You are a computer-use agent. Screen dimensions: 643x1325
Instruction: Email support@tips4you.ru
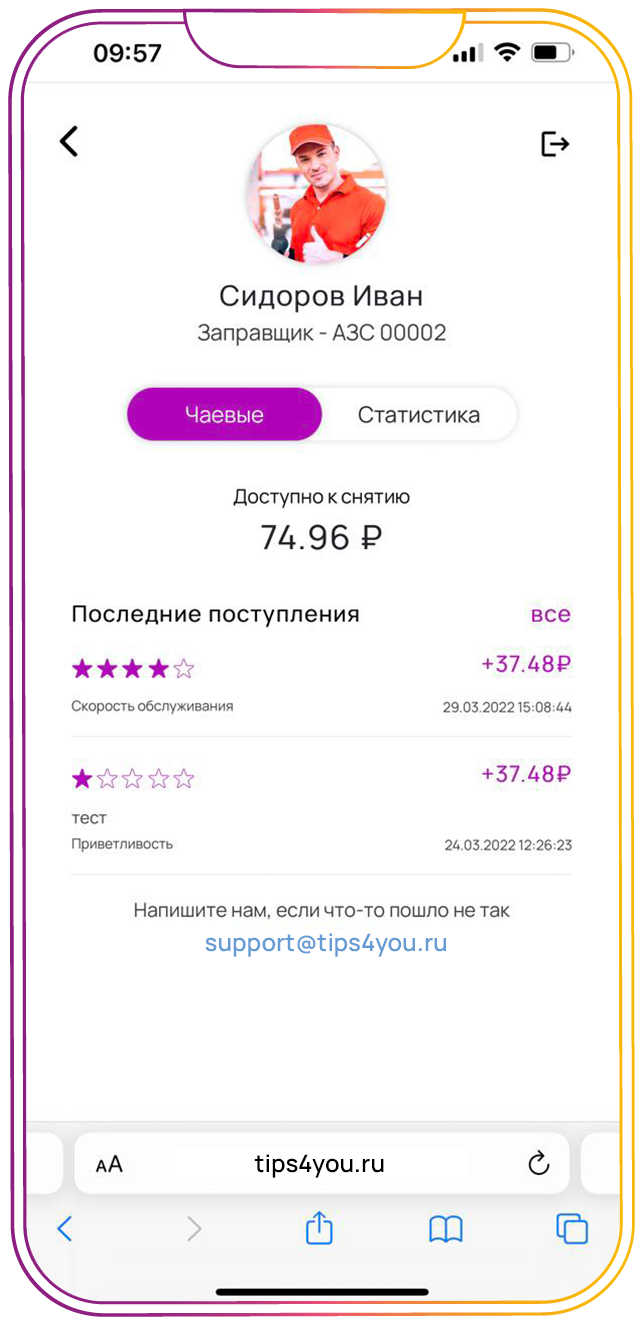pyautogui.click(x=326, y=942)
